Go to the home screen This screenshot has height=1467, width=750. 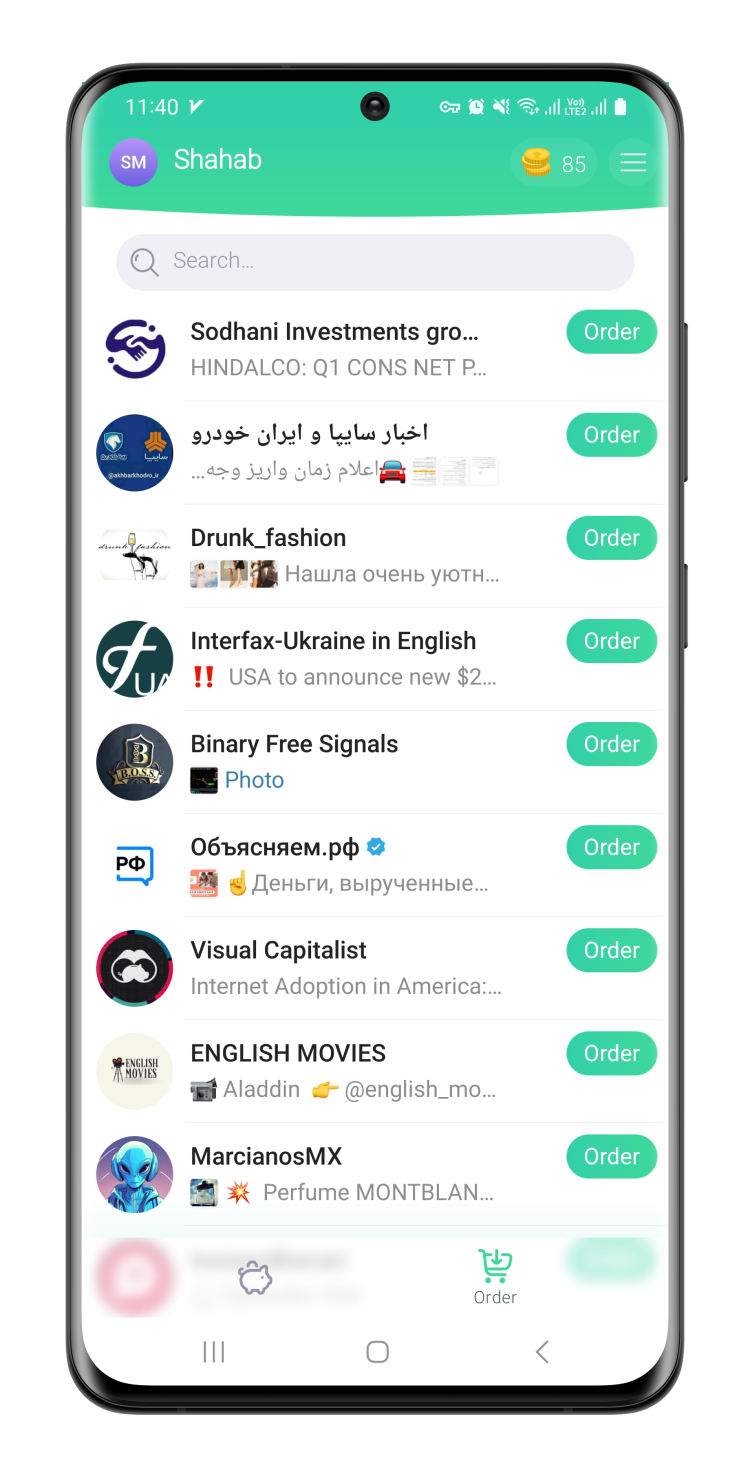[x=377, y=1352]
